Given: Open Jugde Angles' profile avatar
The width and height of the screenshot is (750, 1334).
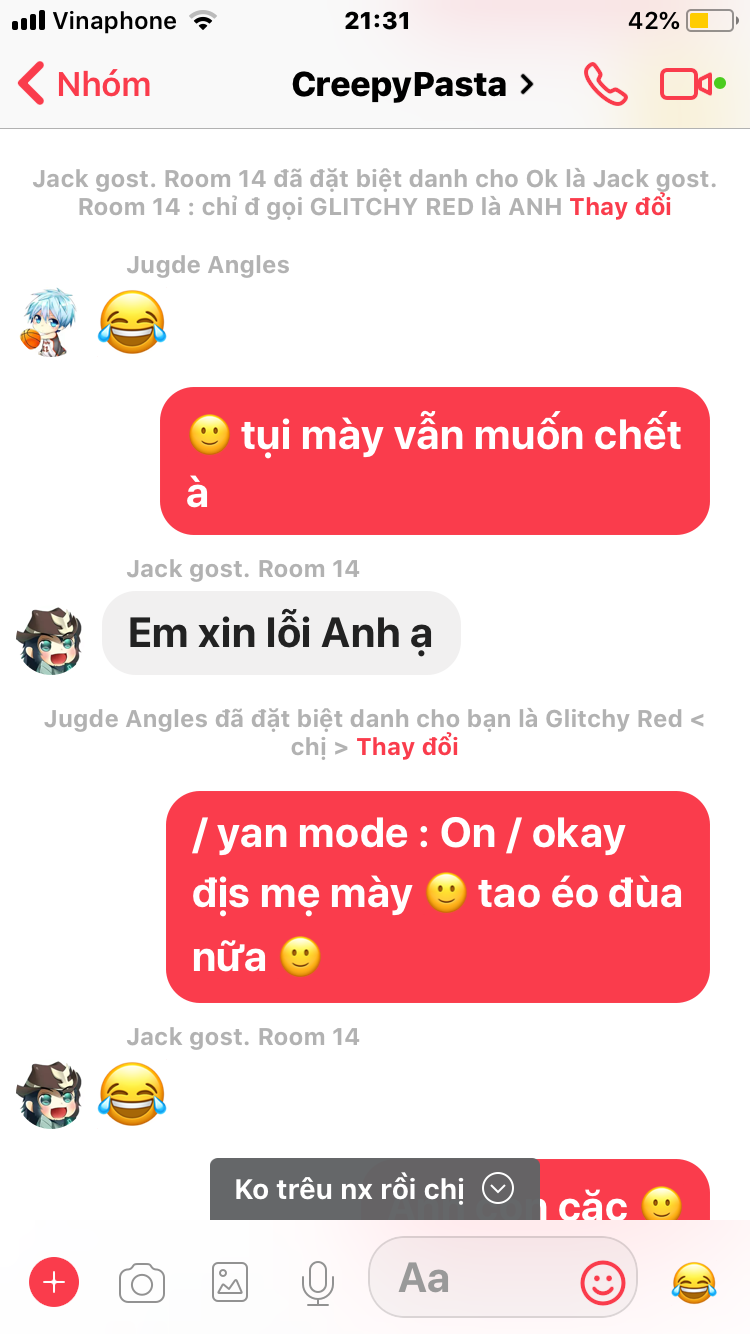Looking at the screenshot, I should coord(49,322).
